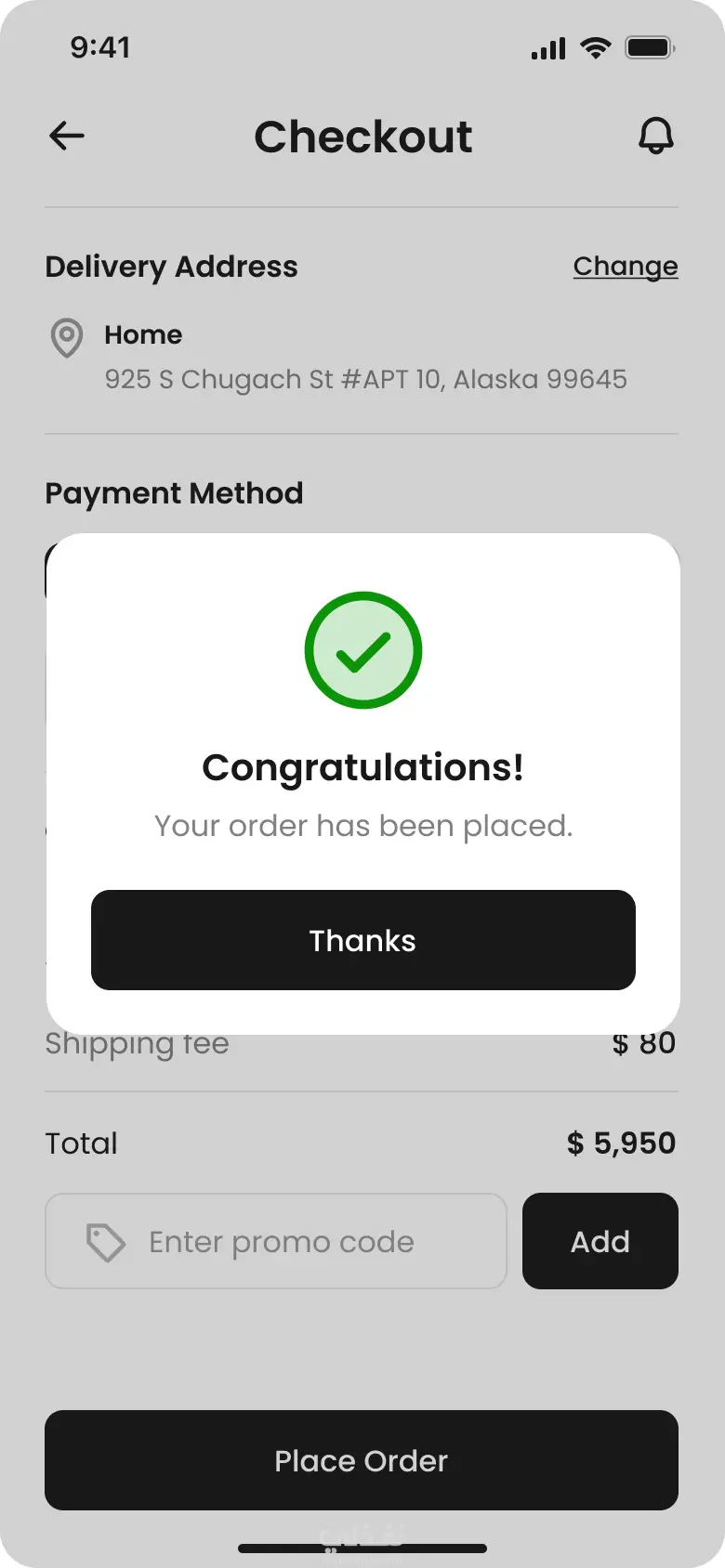Screen dimensions: 725x1568
Task: Tap Thanks to dismiss the order confirmation
Action: click(362, 940)
